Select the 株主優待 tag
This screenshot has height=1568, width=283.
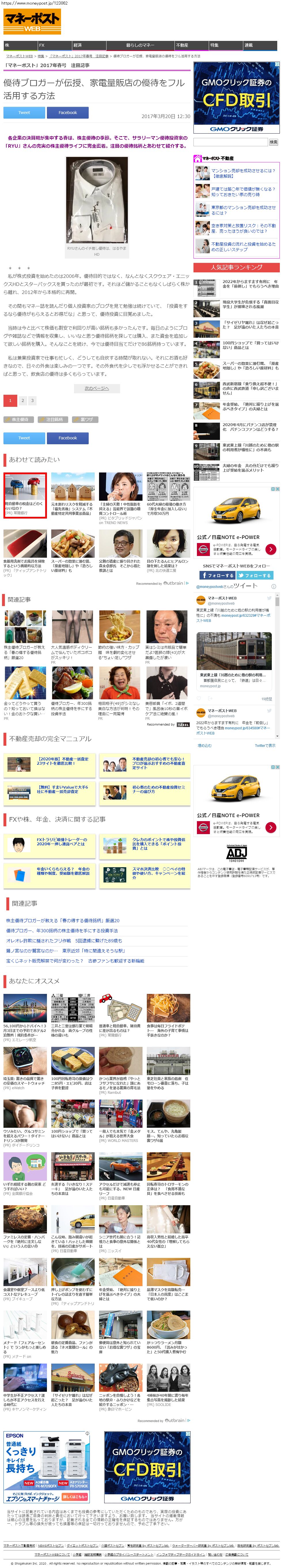[x=20, y=419]
